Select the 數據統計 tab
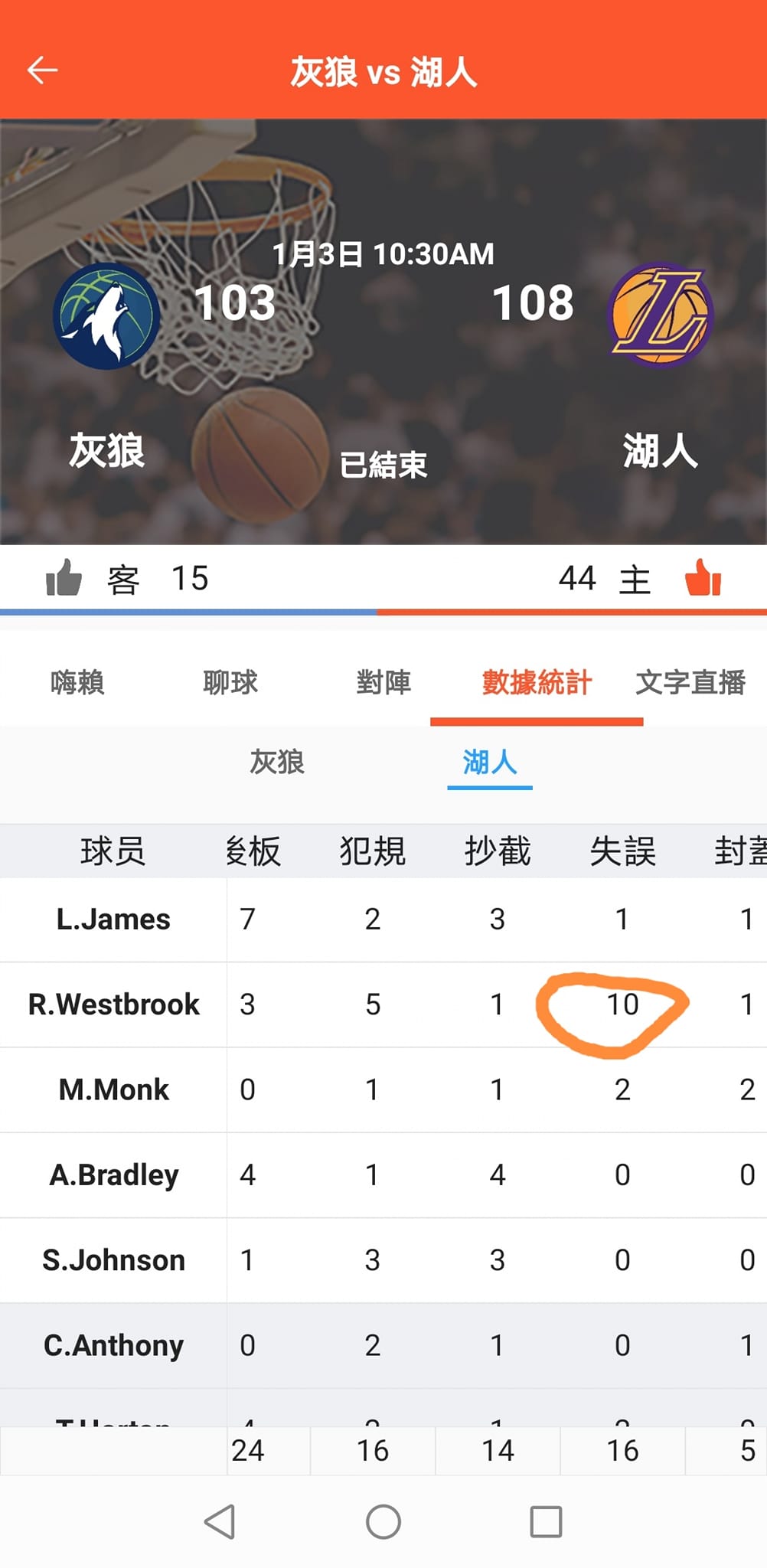This screenshot has height=1568, width=767. tap(537, 682)
